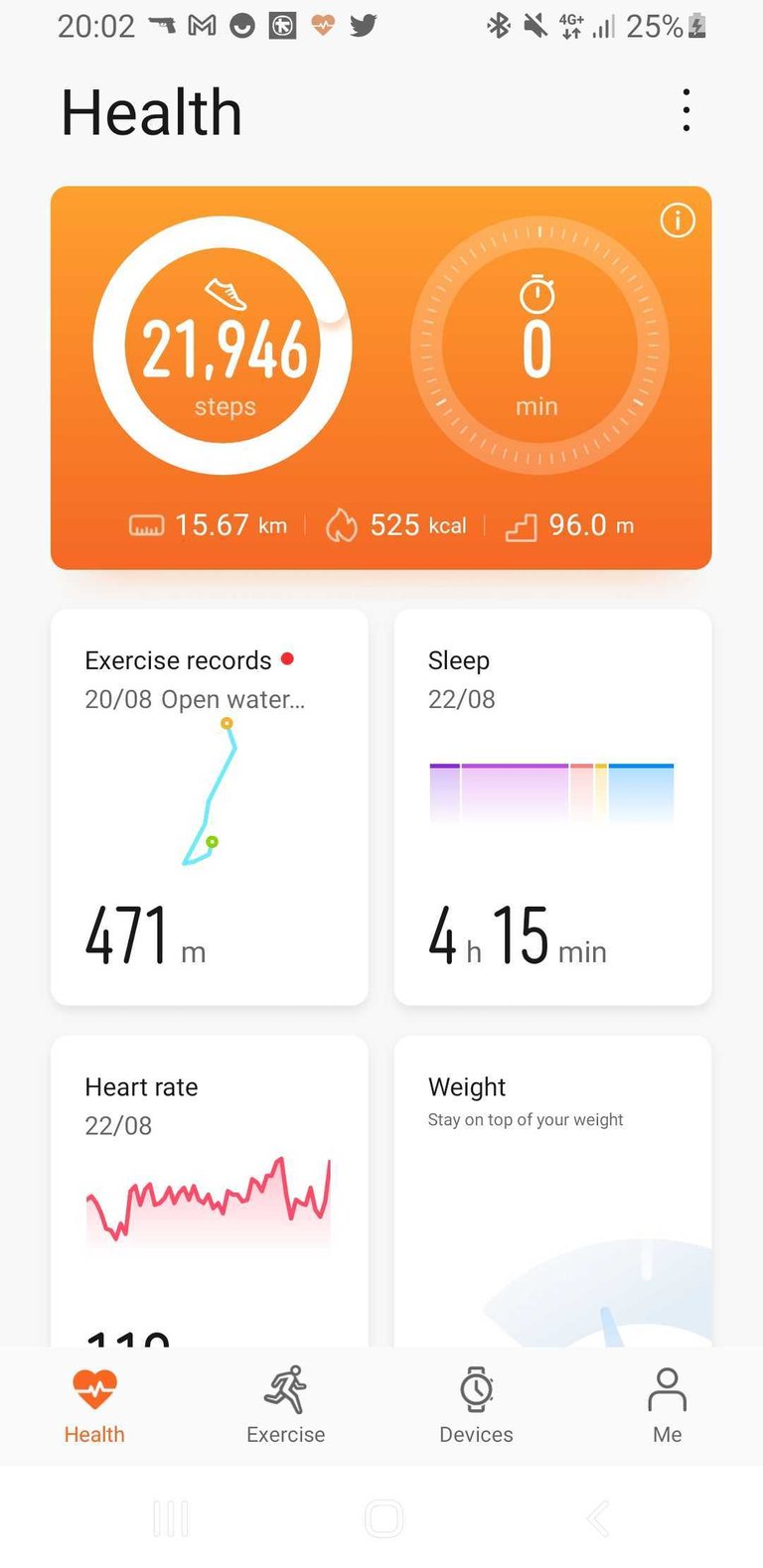Open the steps summary card

(x=224, y=347)
